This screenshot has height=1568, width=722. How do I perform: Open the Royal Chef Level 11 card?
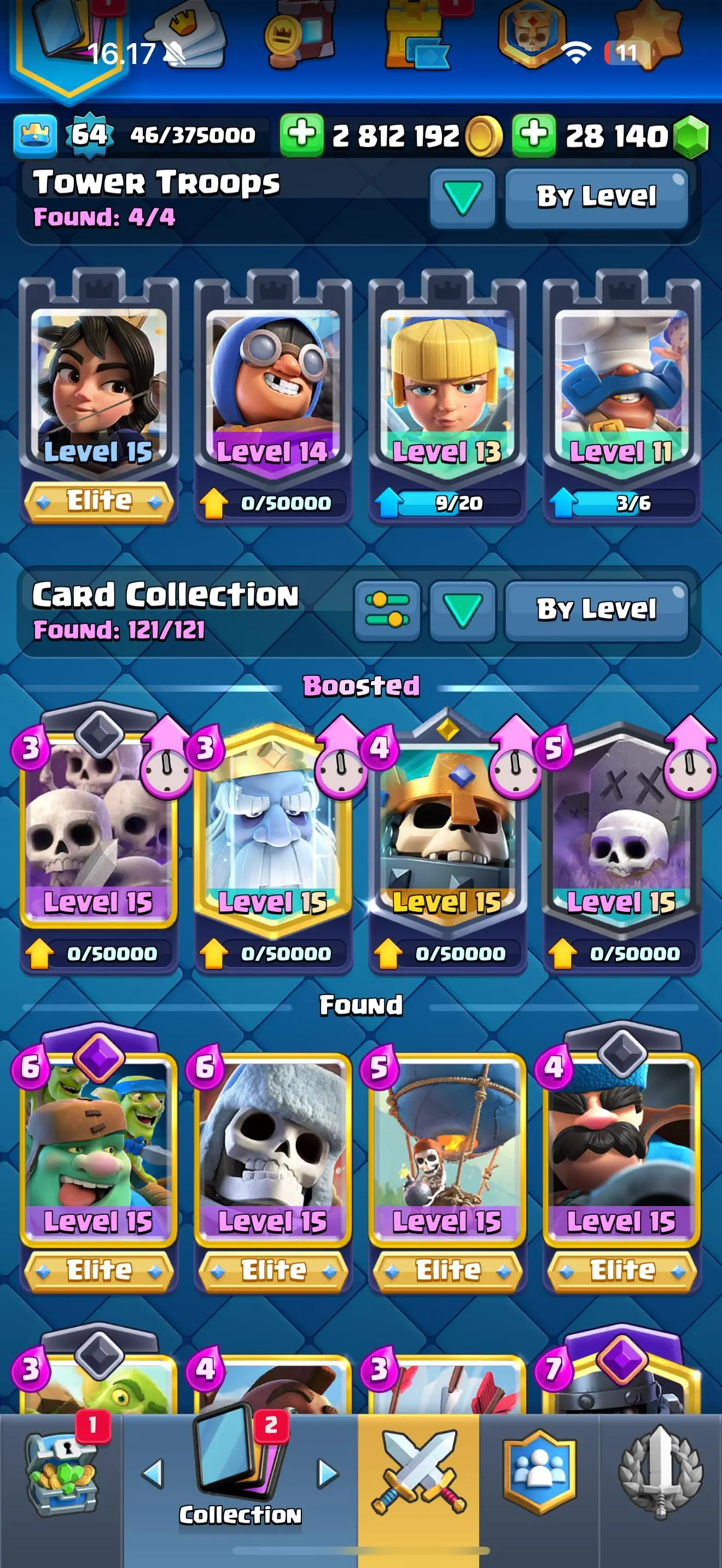621,390
